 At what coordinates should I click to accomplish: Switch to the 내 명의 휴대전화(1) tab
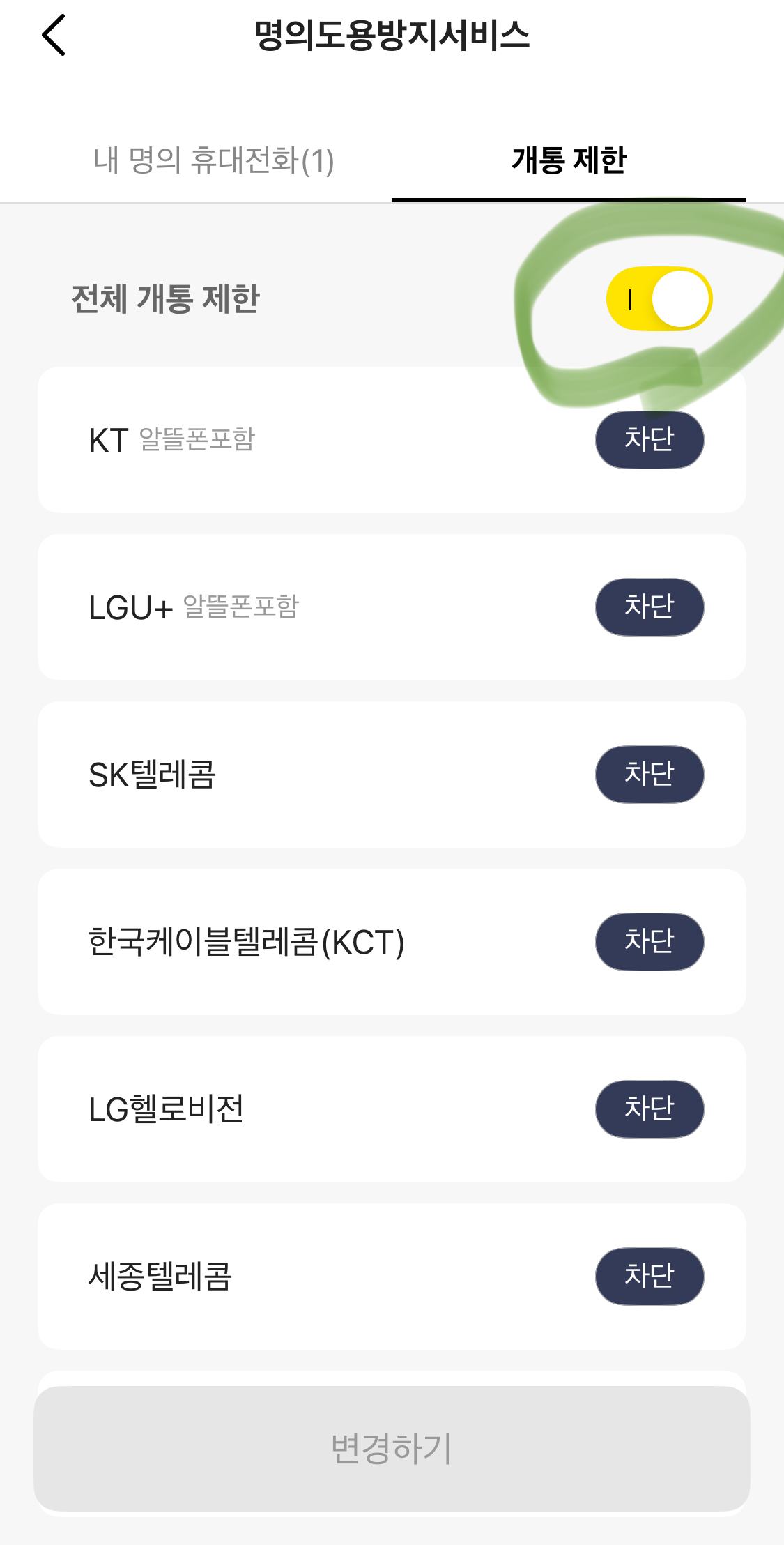tap(213, 160)
